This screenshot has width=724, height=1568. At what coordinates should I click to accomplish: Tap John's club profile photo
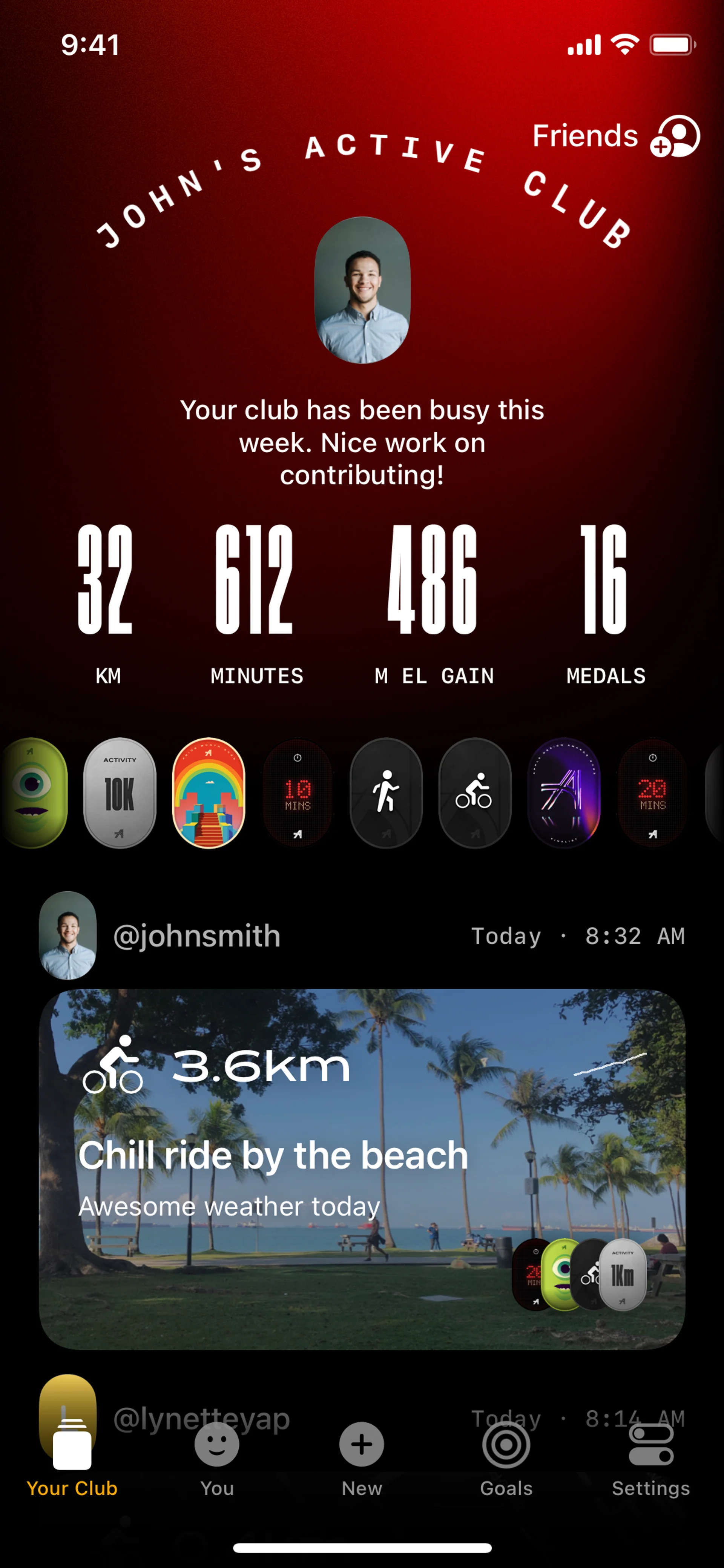click(362, 290)
